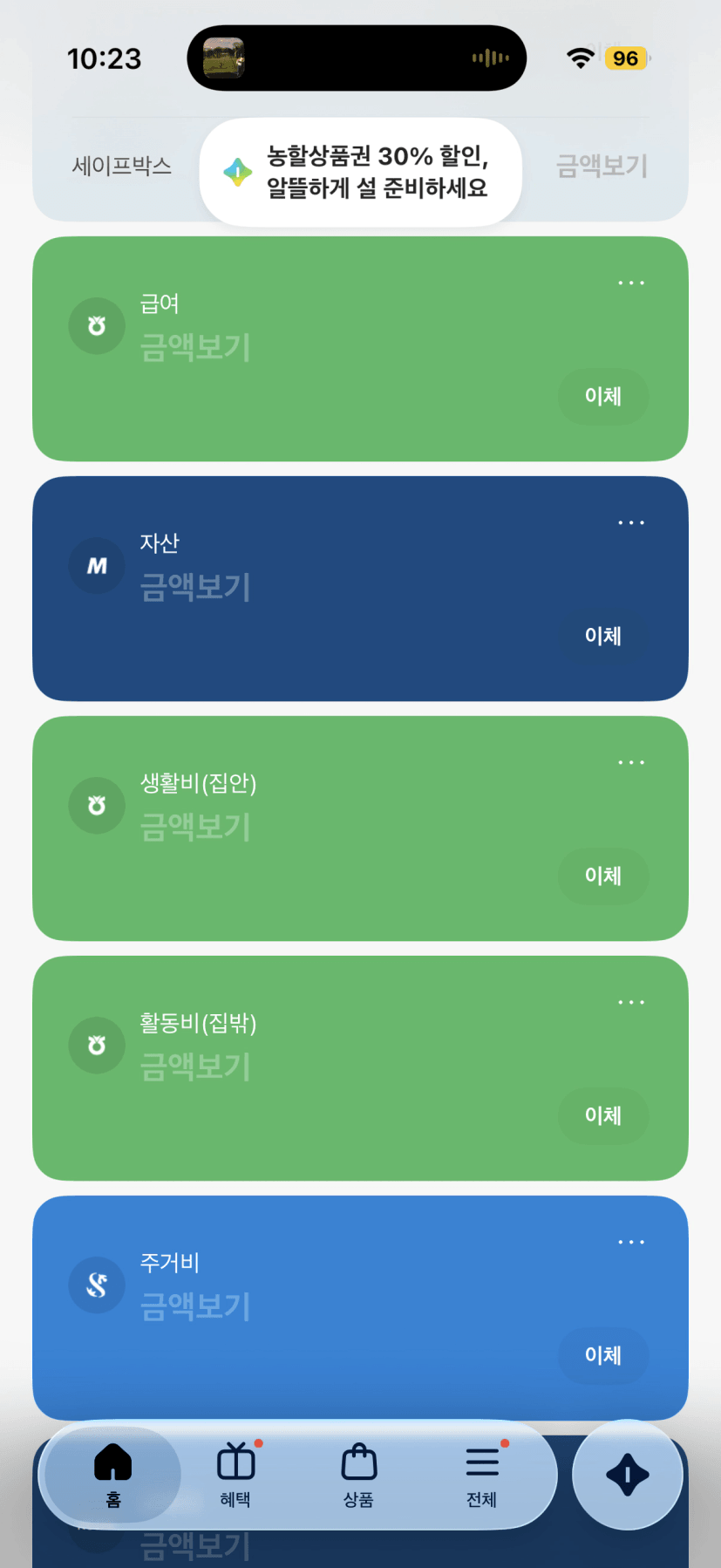Open three-dot menu on 활동비(집밖) card
721x1568 pixels.
click(x=630, y=1003)
